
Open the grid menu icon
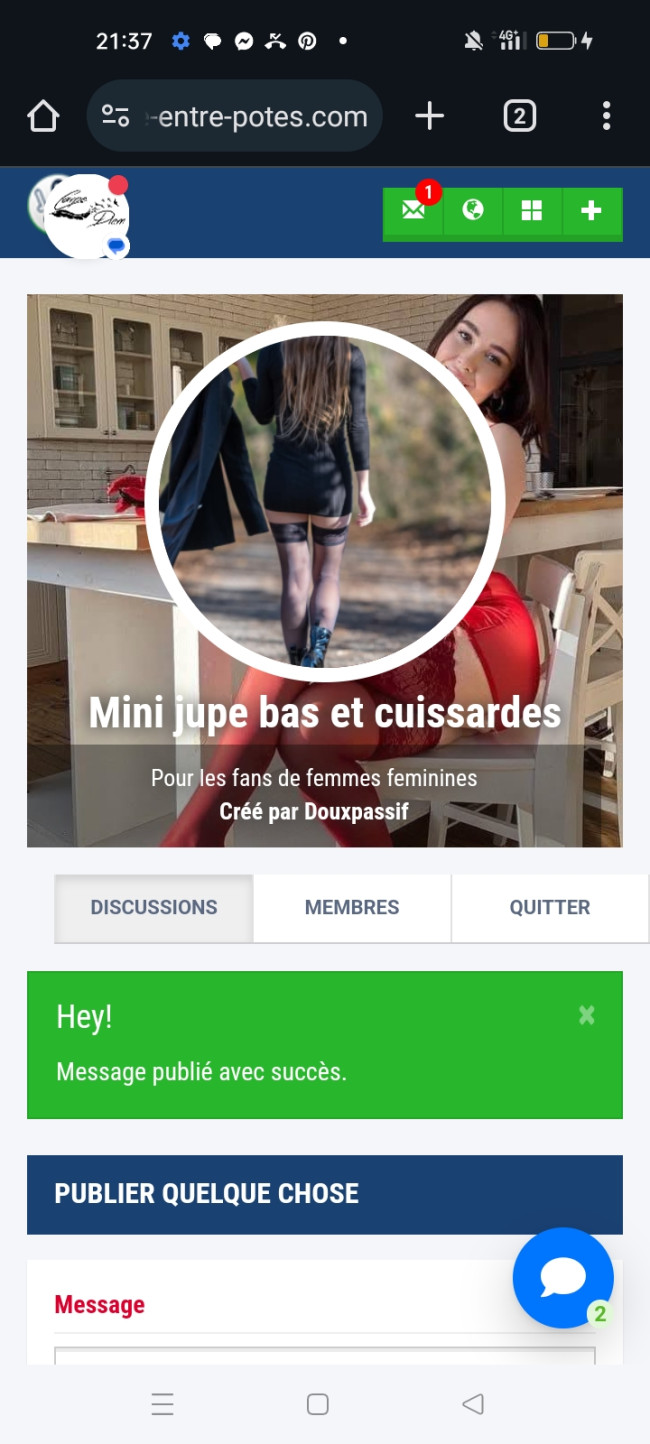532,211
